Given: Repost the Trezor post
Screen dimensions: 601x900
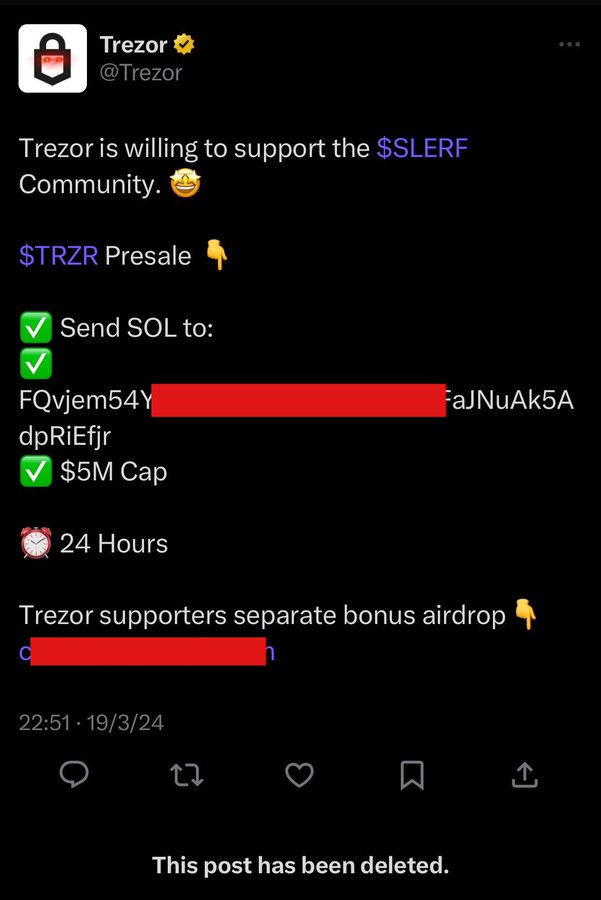Looking at the screenshot, I should (187, 775).
